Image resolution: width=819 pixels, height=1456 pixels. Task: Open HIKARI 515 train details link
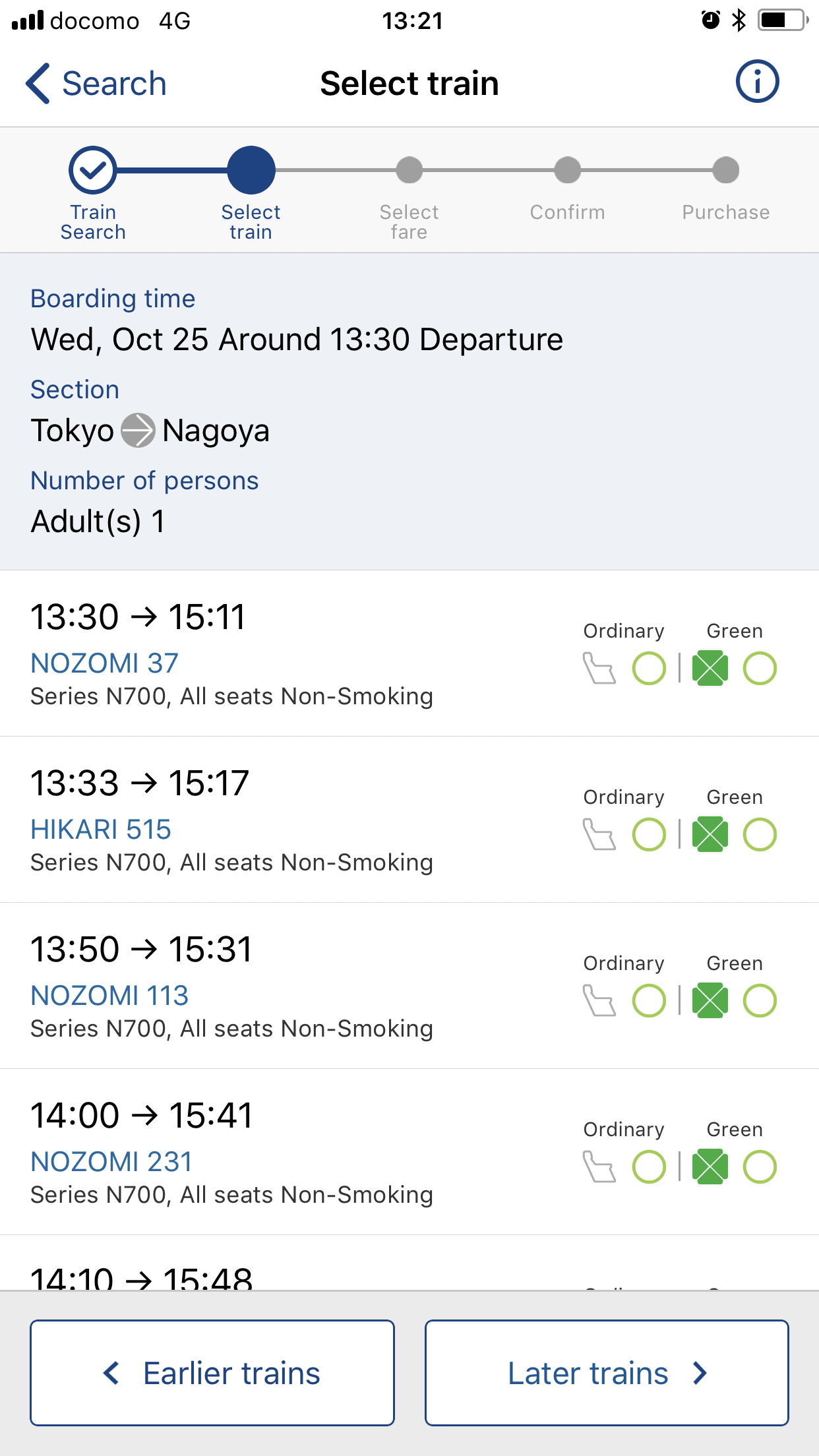click(100, 829)
